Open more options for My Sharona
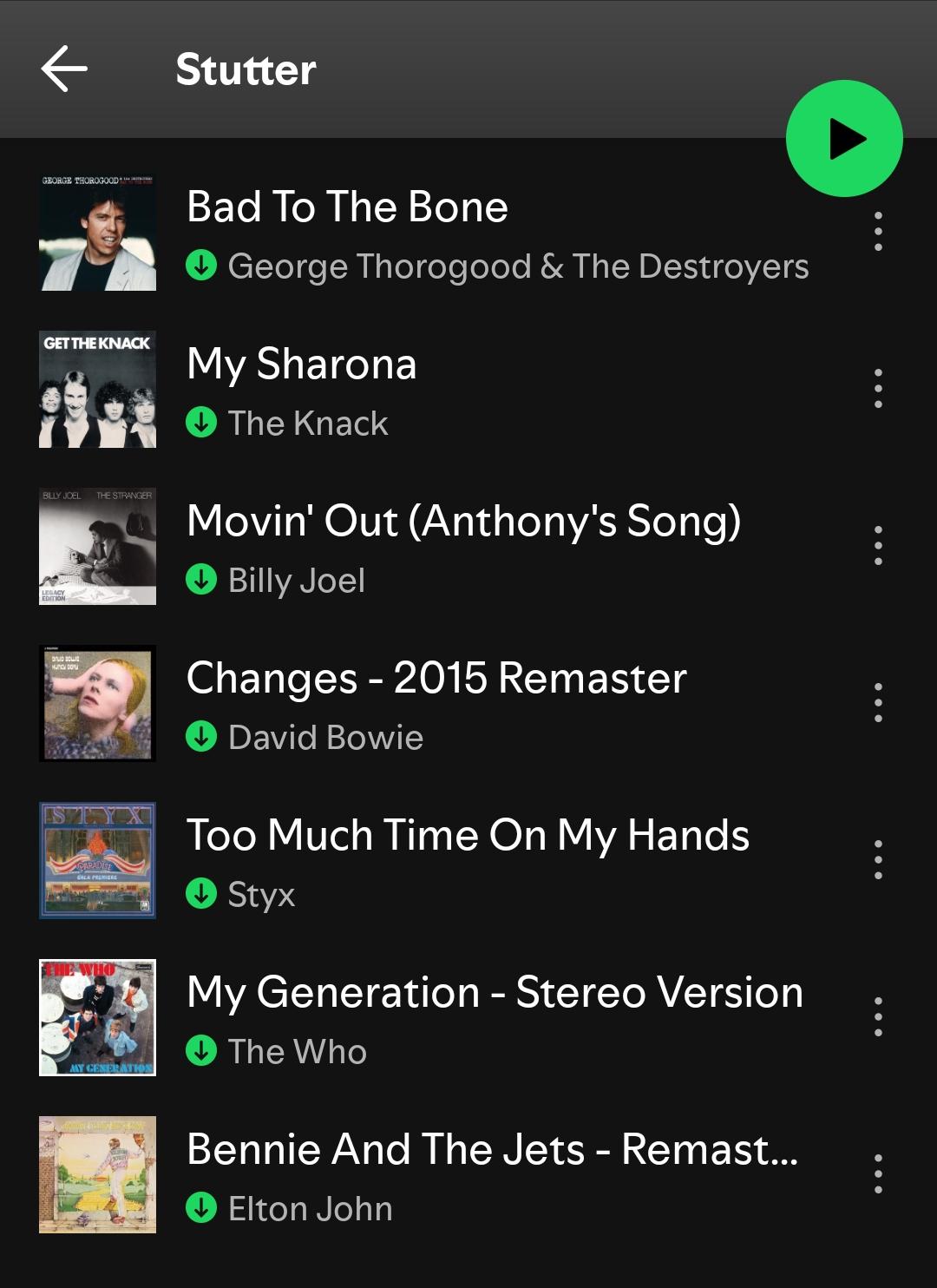This screenshot has width=937, height=1288. (878, 389)
